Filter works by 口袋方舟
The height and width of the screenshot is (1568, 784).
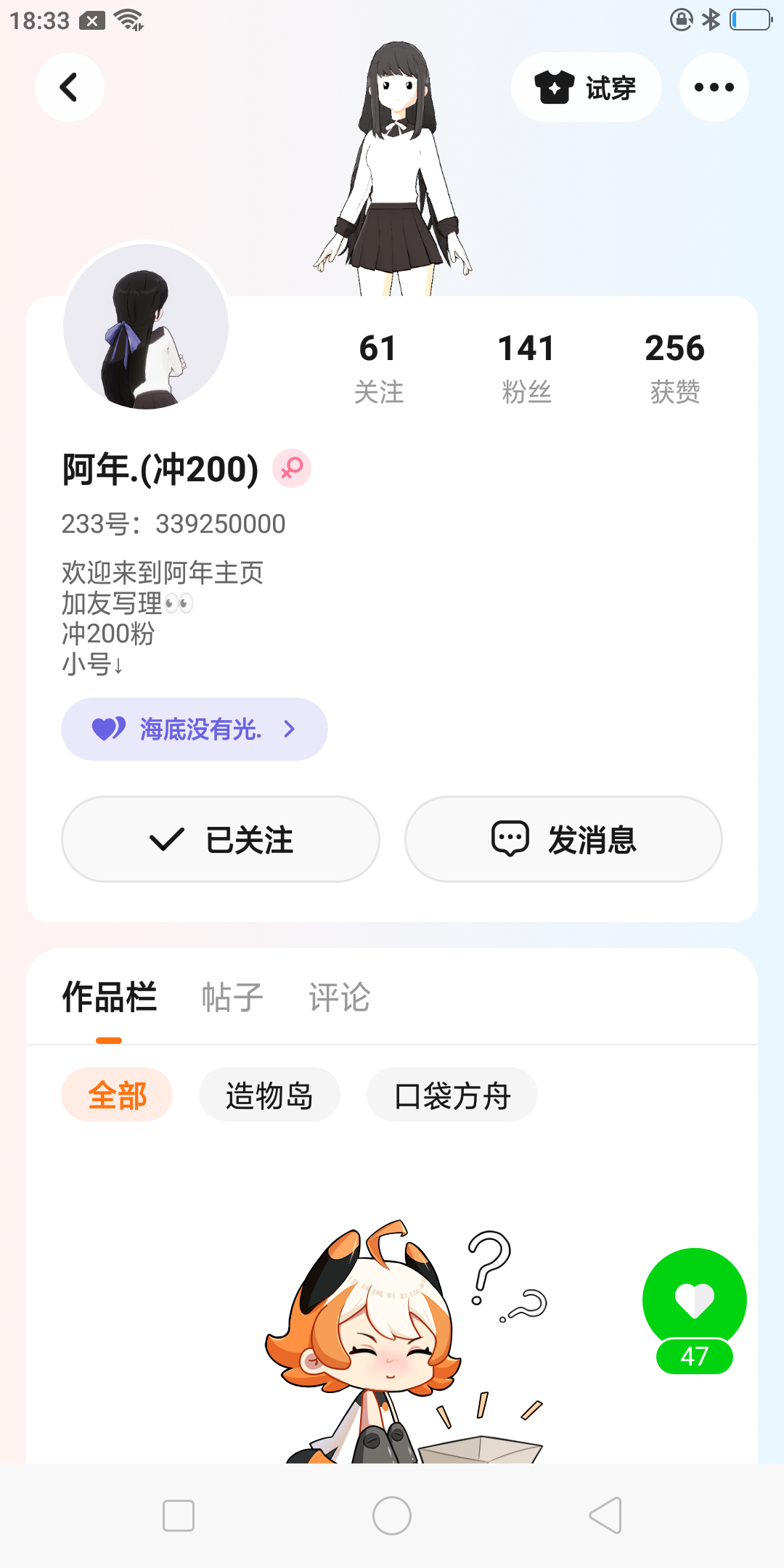click(452, 1095)
